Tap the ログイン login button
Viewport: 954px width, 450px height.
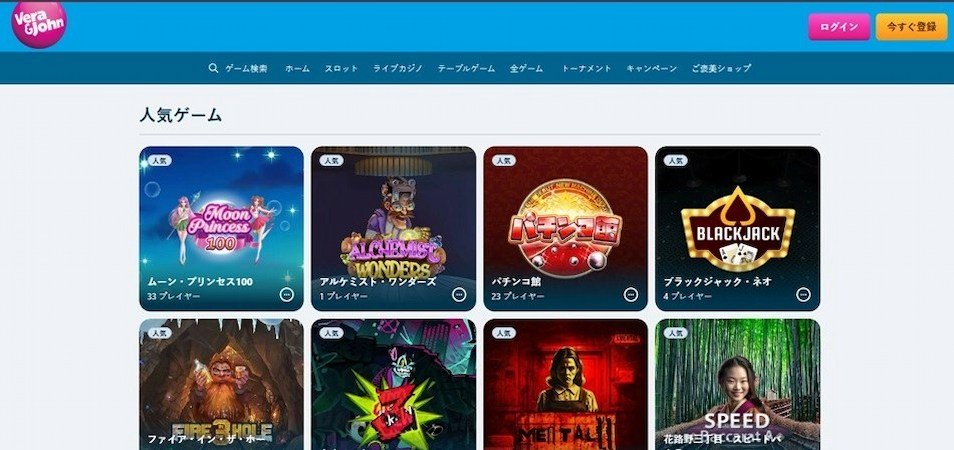point(838,27)
